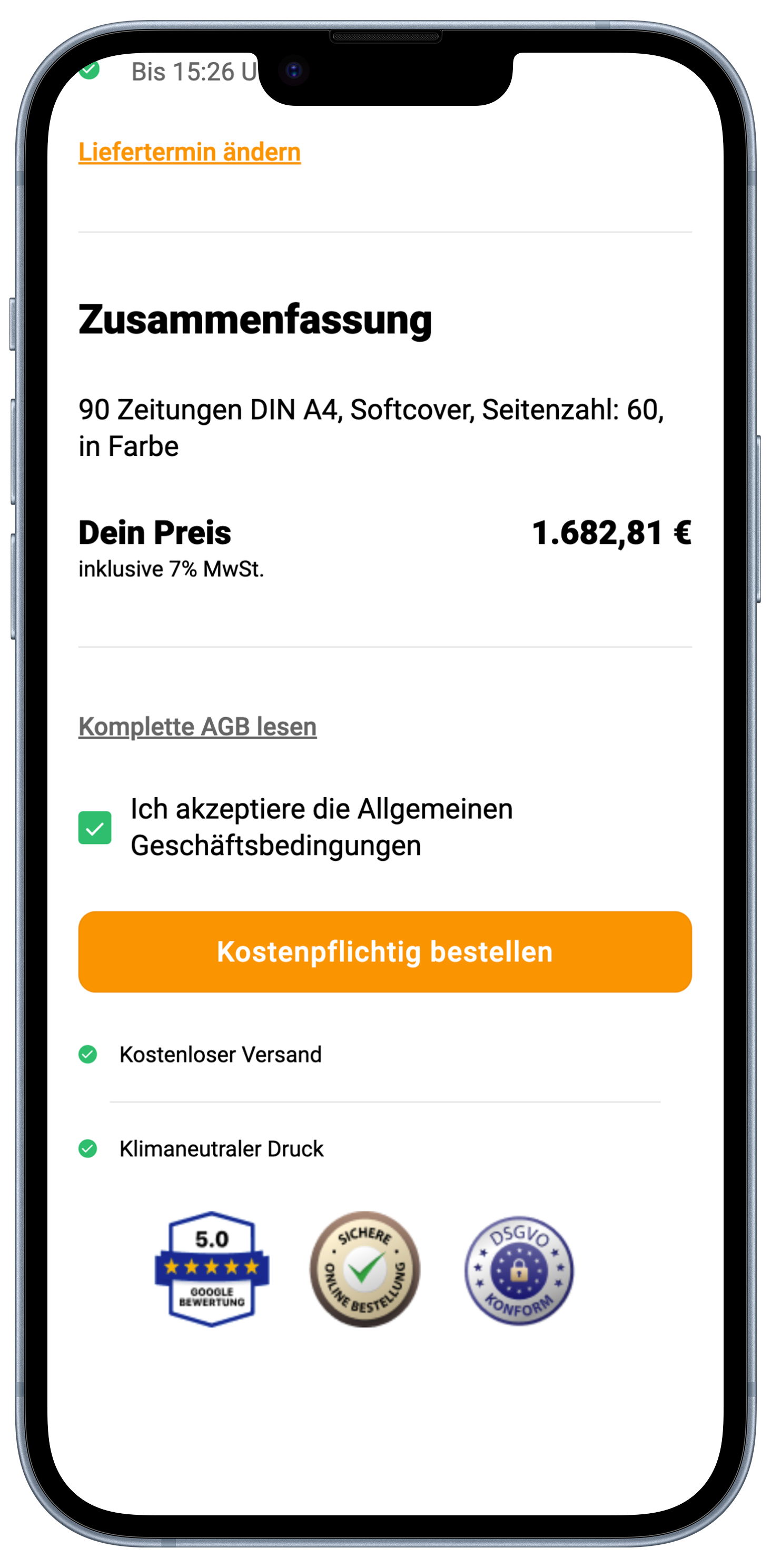Screen dimensions: 771x1568
Task: Tap Kostenpflichtig bestellen button
Action: [x=385, y=951]
